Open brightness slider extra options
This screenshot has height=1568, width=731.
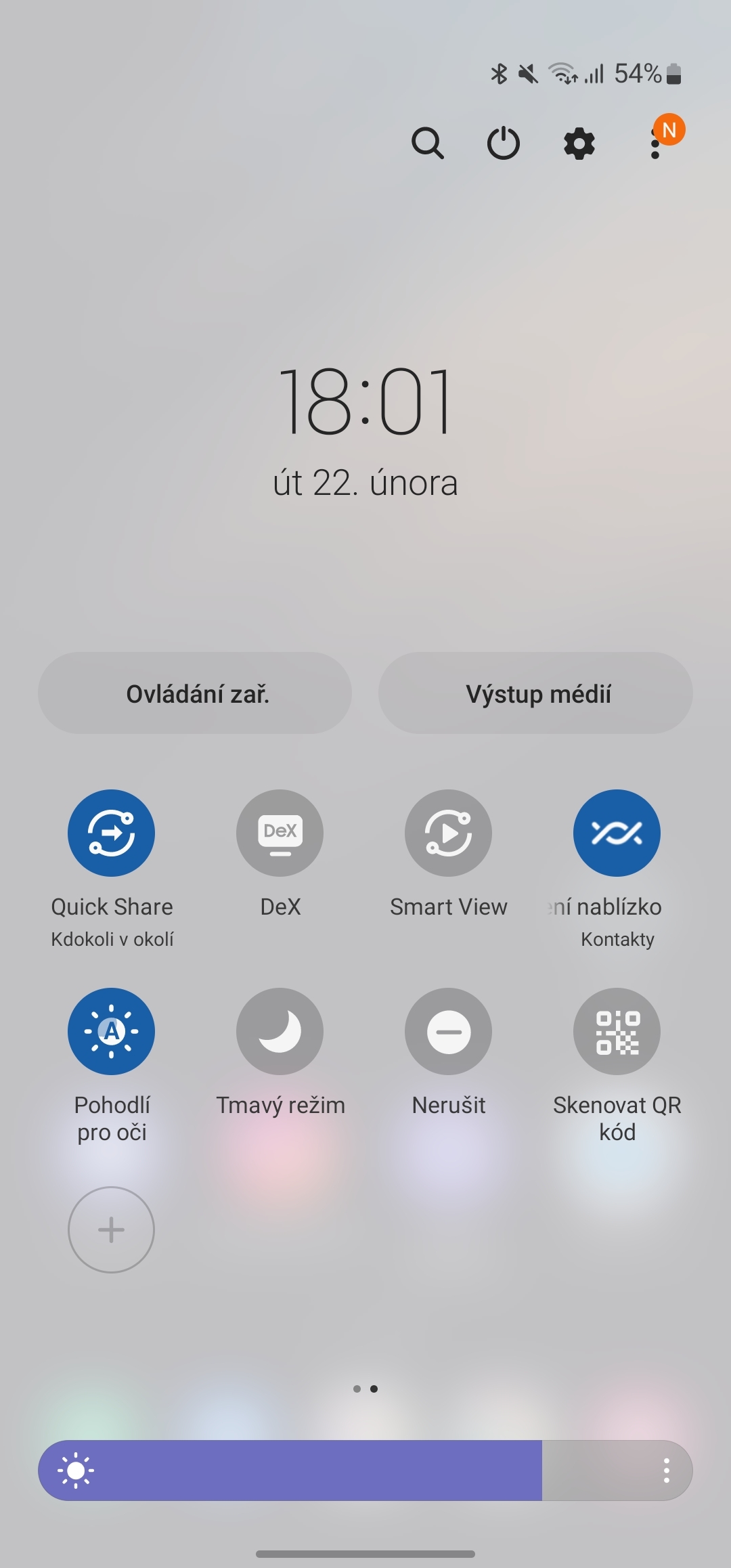(667, 1471)
